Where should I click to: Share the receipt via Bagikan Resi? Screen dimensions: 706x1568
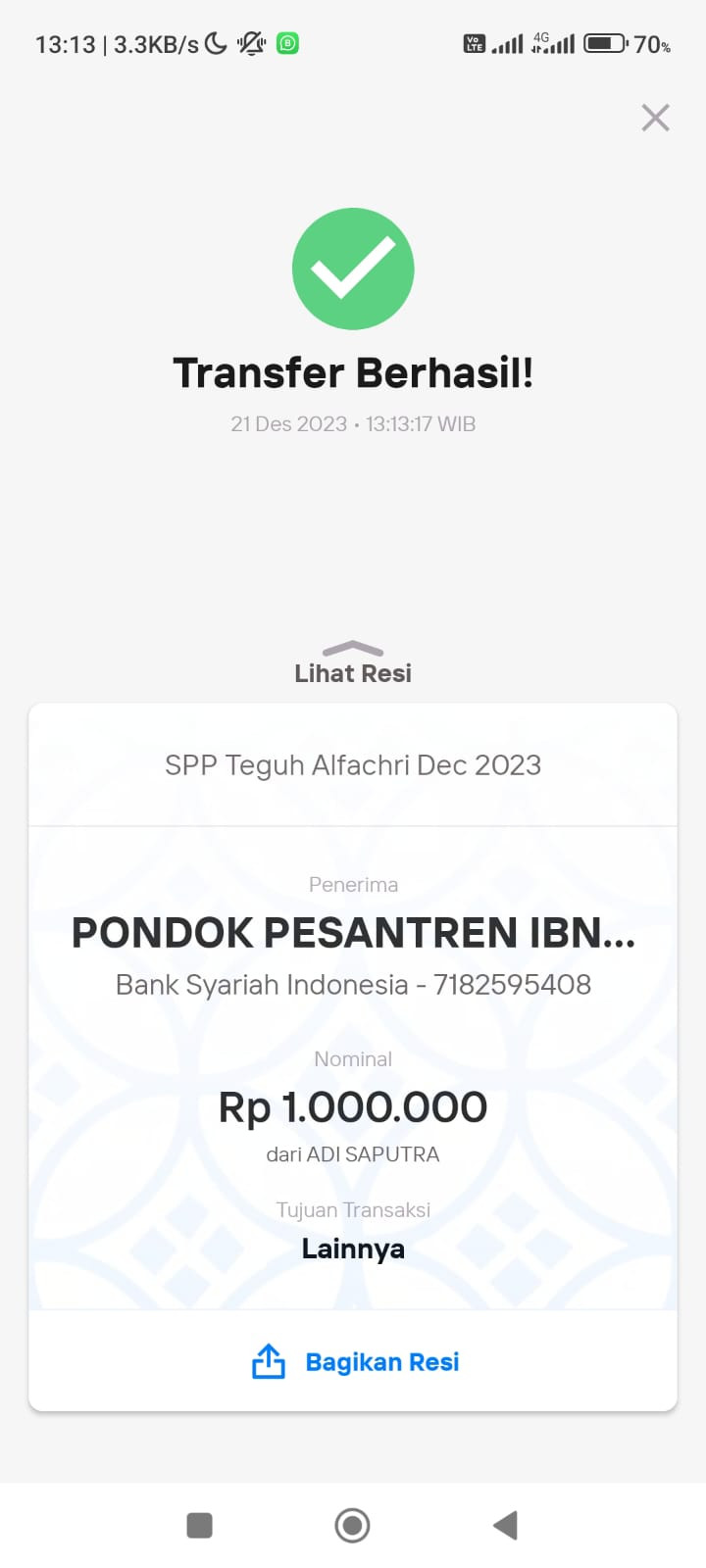click(x=355, y=1362)
